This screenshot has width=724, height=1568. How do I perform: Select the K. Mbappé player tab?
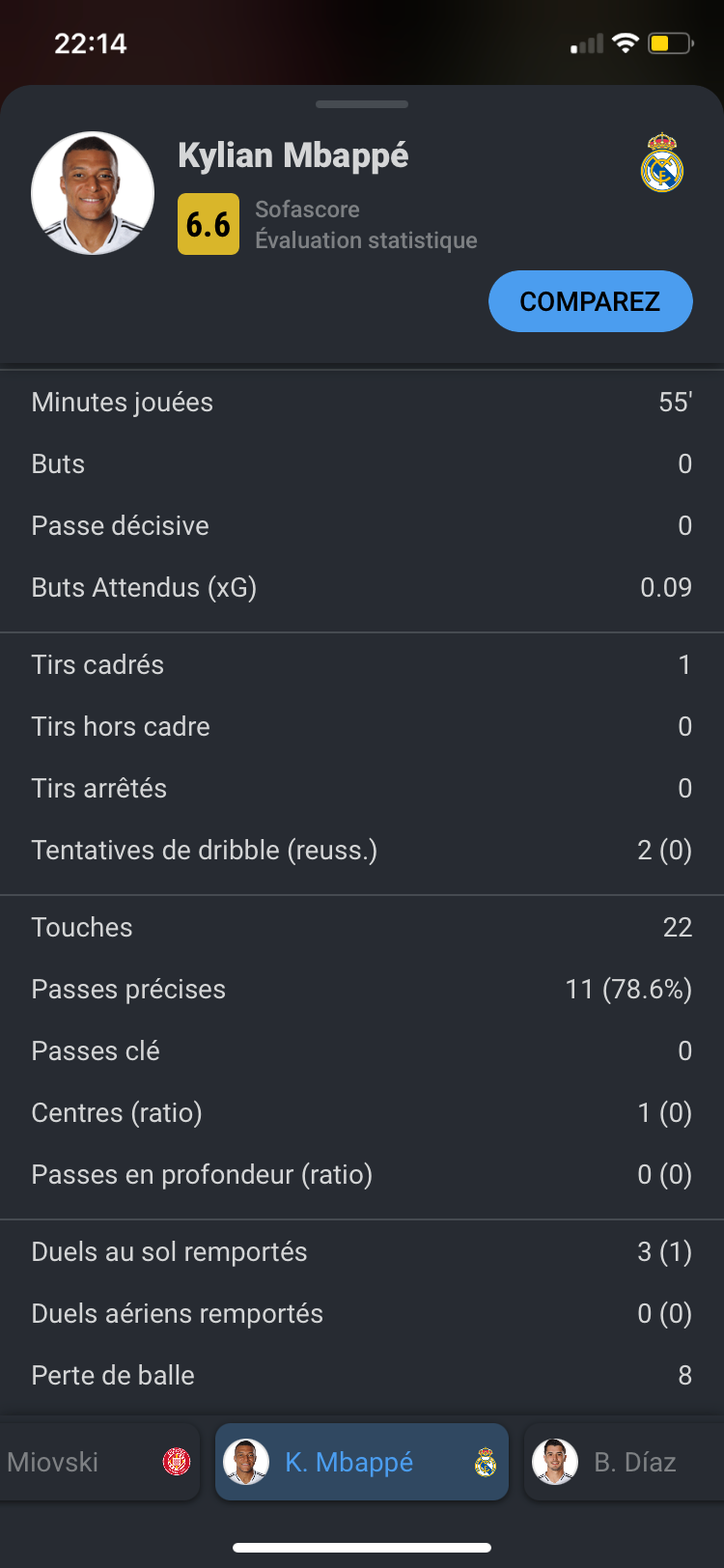point(362,1462)
